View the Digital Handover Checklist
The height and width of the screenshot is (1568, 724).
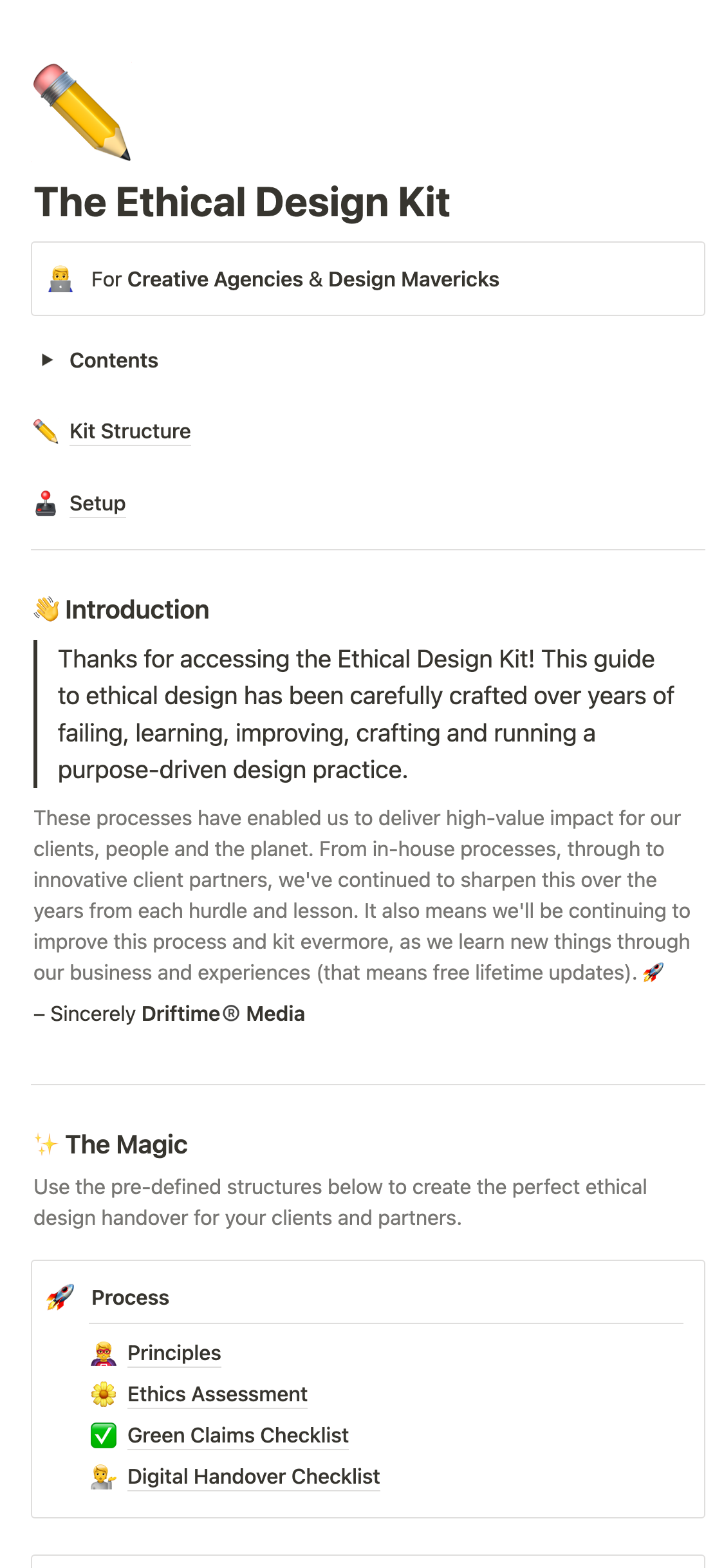(x=253, y=1477)
